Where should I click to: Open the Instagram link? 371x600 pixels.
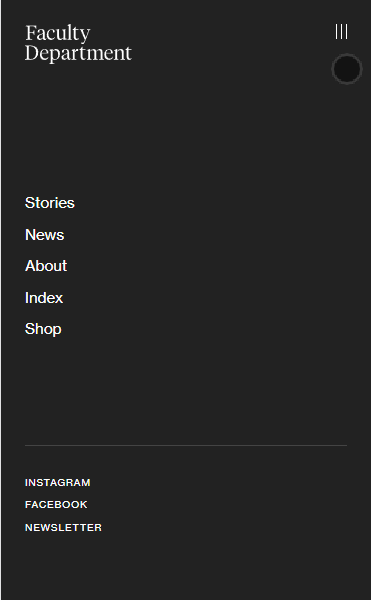[58, 483]
